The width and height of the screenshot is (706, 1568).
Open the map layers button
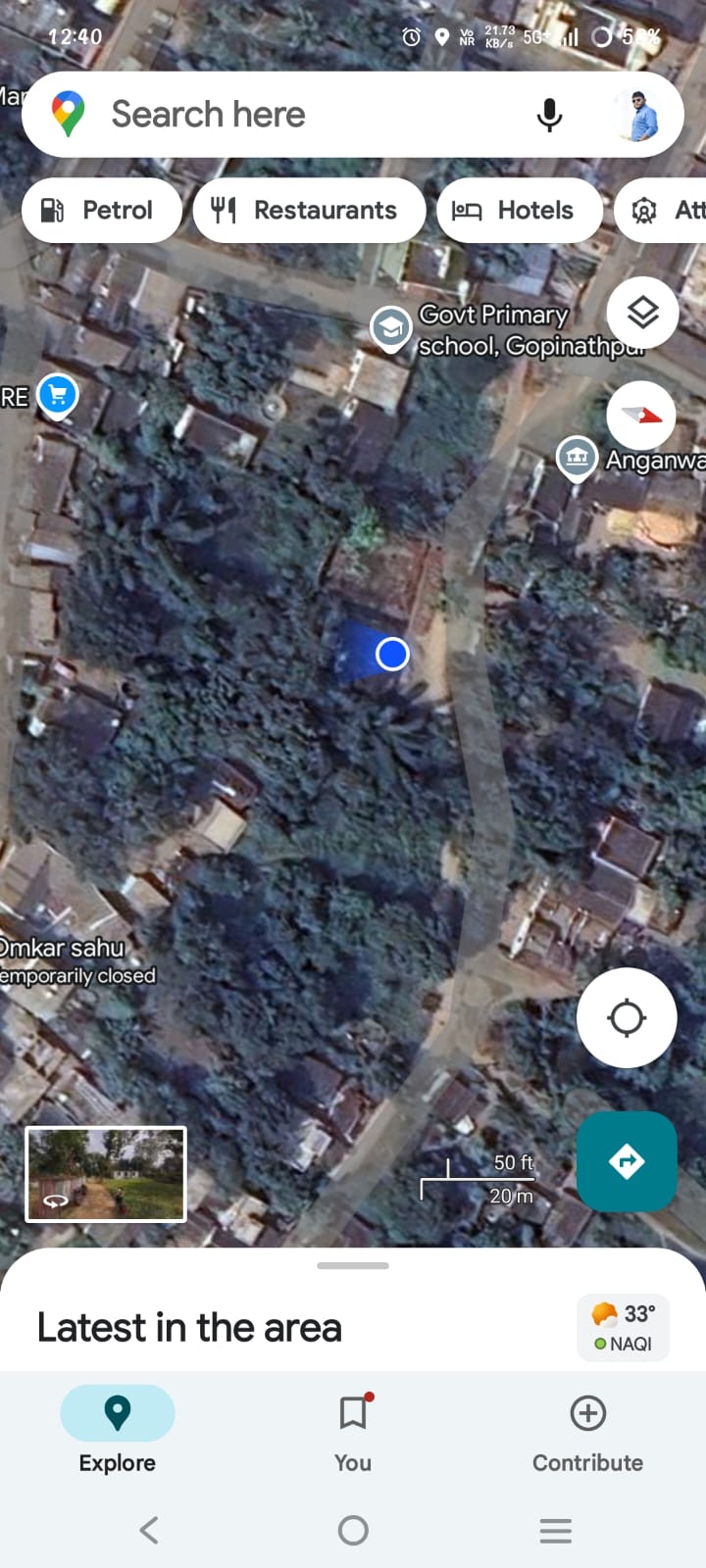[642, 314]
